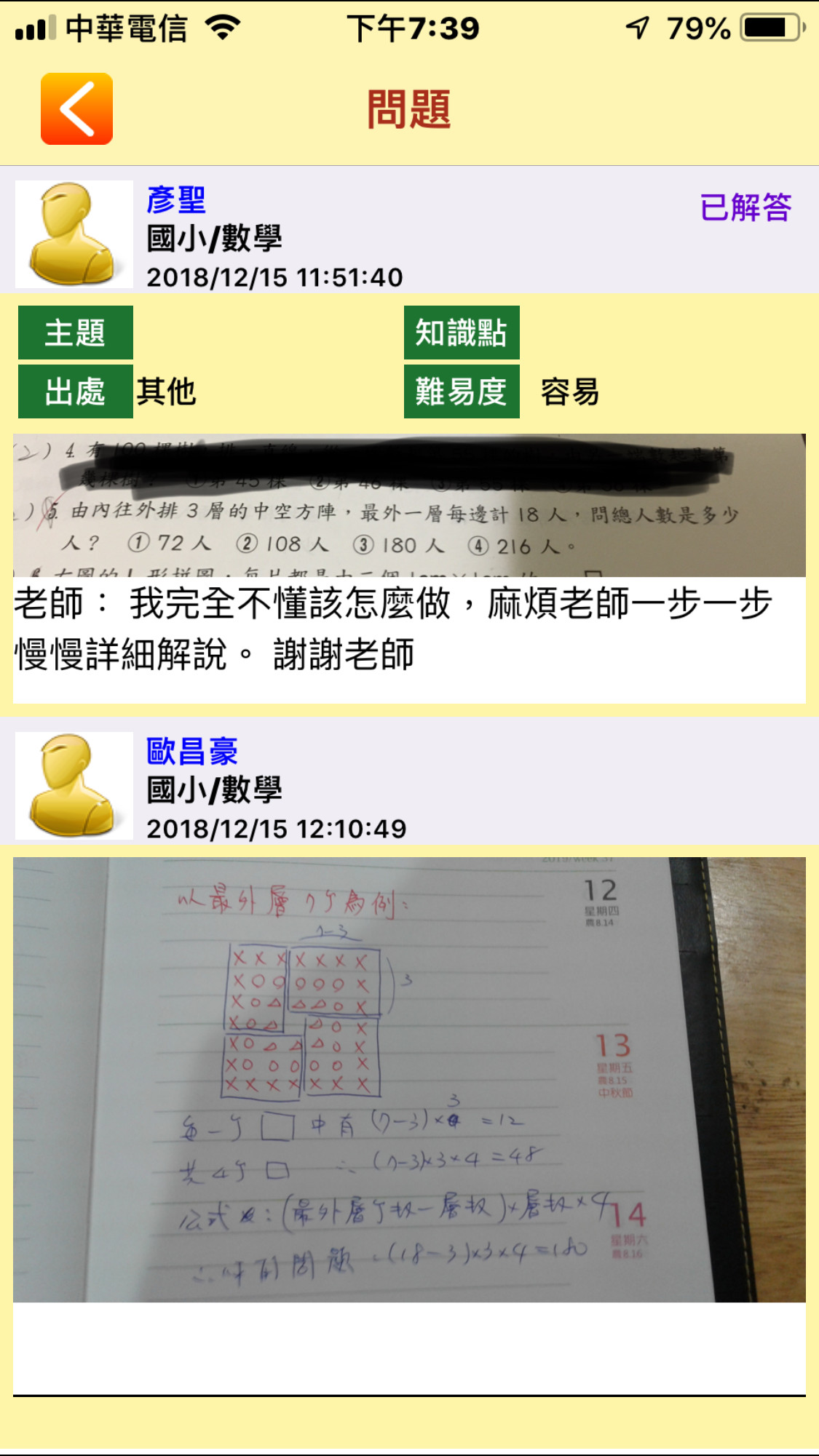Open 彥聖's profile name link

[x=176, y=200]
